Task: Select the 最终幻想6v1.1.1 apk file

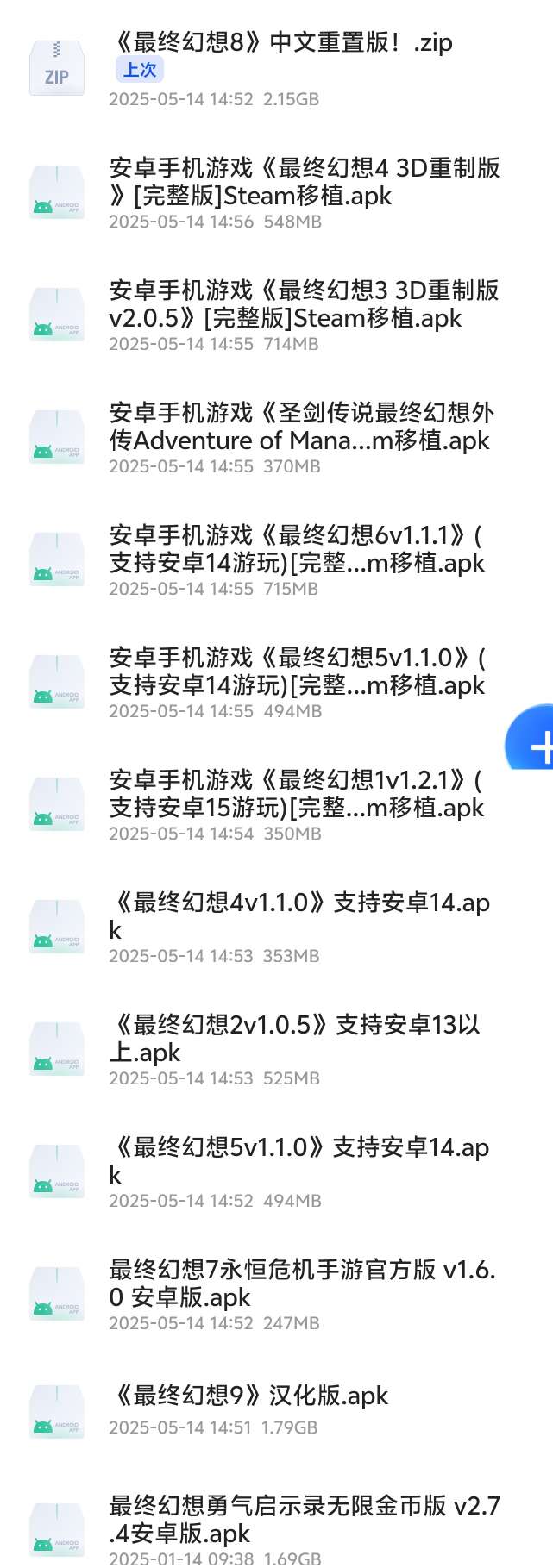Action: pyautogui.click(x=276, y=560)
